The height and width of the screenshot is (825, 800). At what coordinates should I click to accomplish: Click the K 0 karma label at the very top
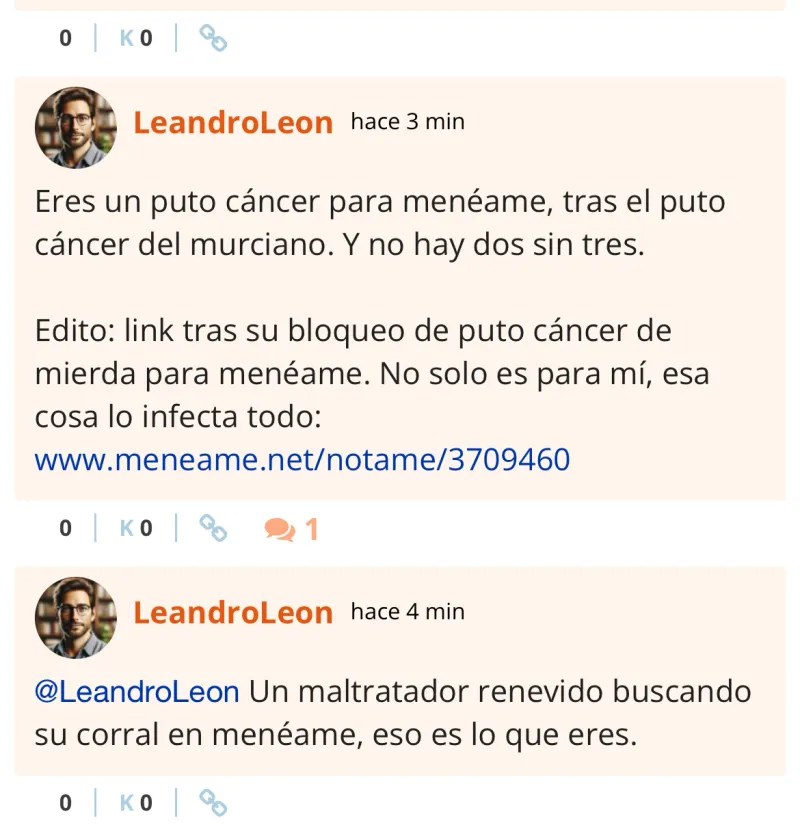[135, 38]
